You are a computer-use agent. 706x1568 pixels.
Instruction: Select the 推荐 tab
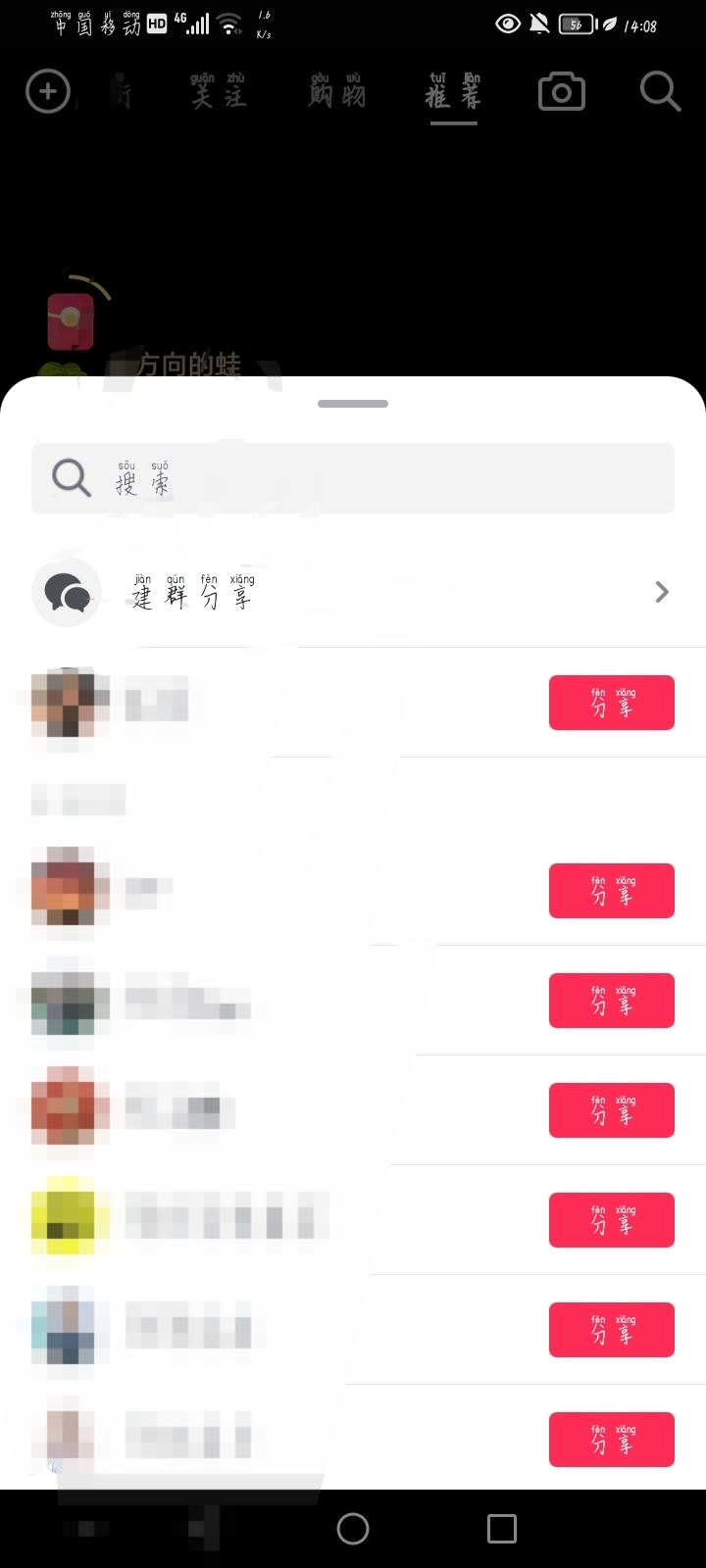[453, 95]
